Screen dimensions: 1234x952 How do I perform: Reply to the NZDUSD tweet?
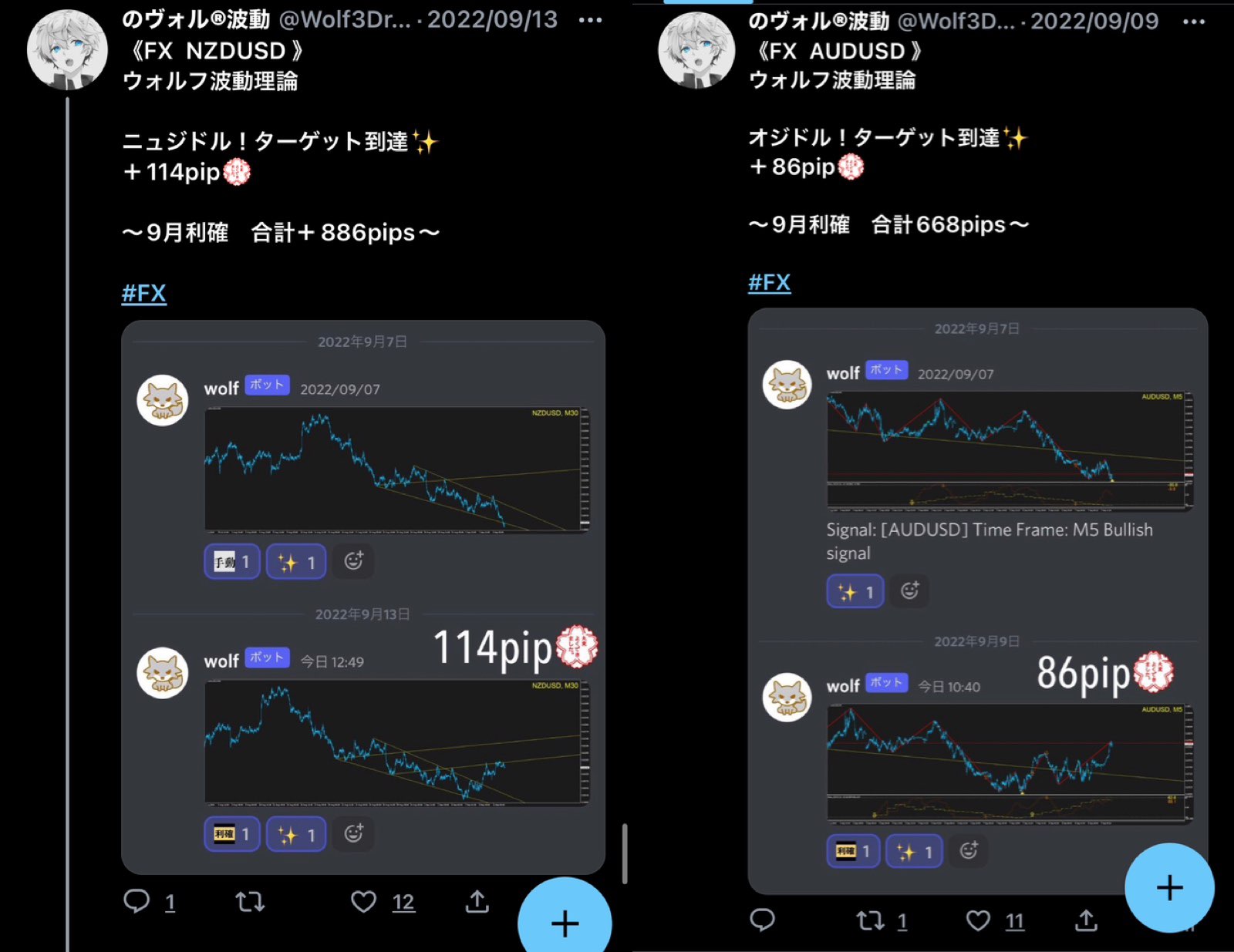coord(137,901)
